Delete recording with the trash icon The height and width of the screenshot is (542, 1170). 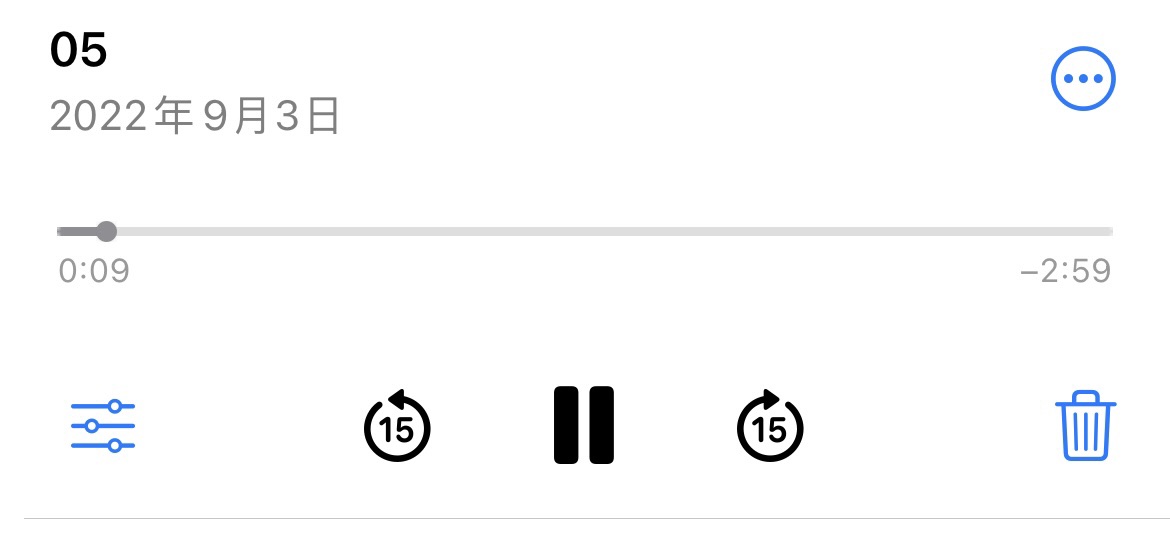tap(1085, 426)
